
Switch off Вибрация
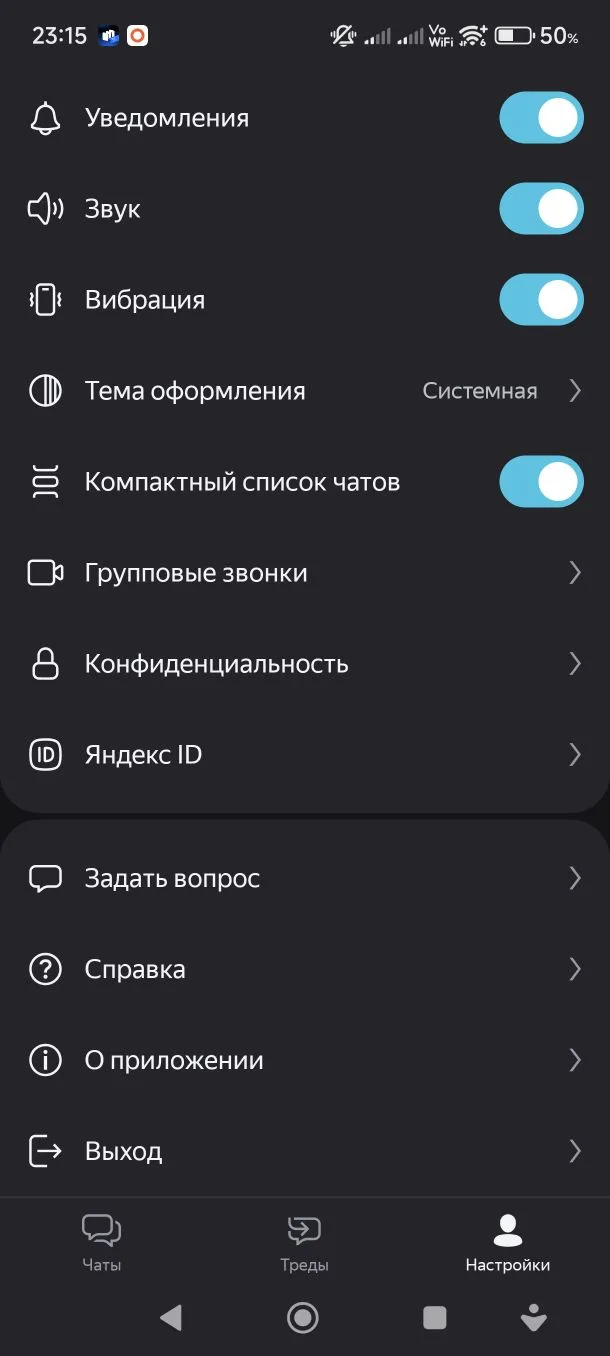pos(541,300)
